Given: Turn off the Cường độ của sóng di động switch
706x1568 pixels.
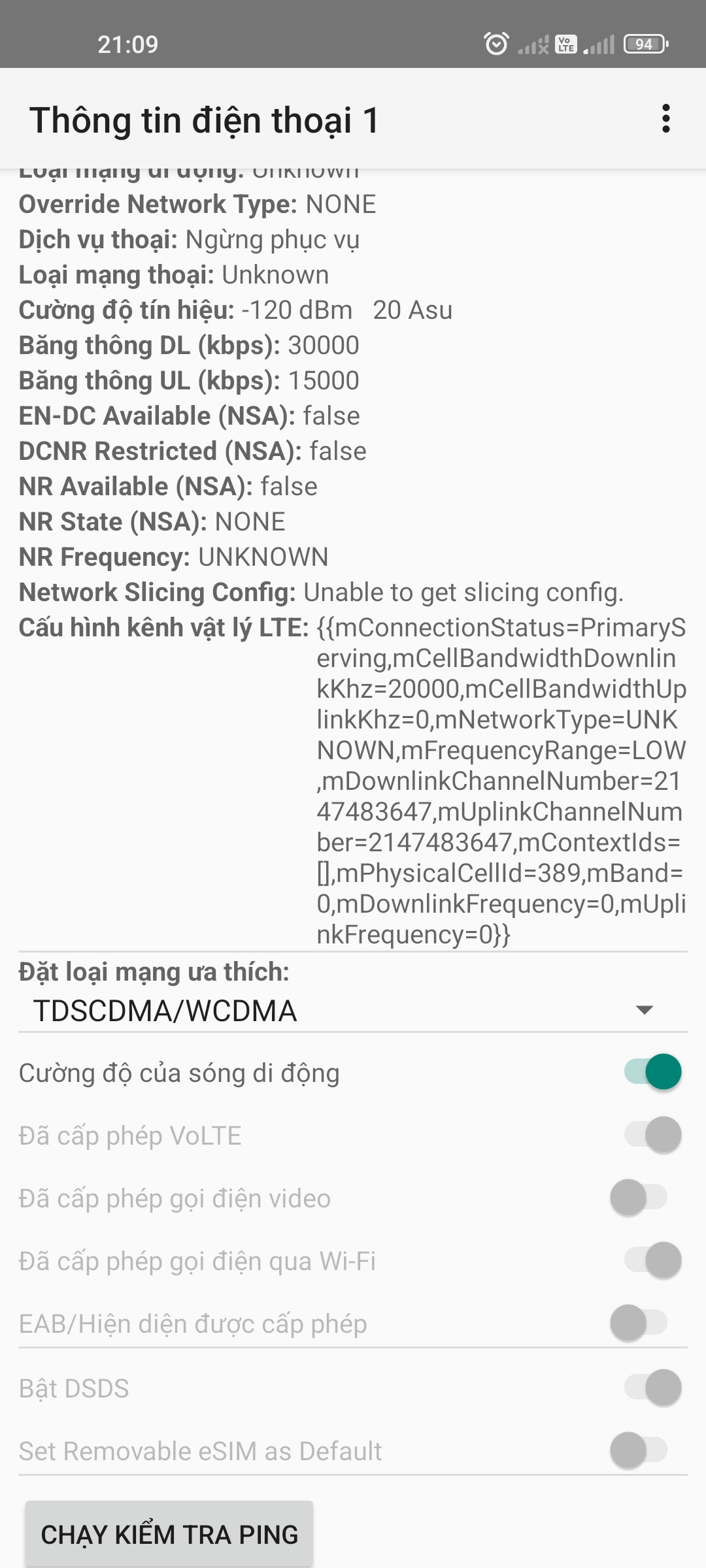Looking at the screenshot, I should point(652,1072).
